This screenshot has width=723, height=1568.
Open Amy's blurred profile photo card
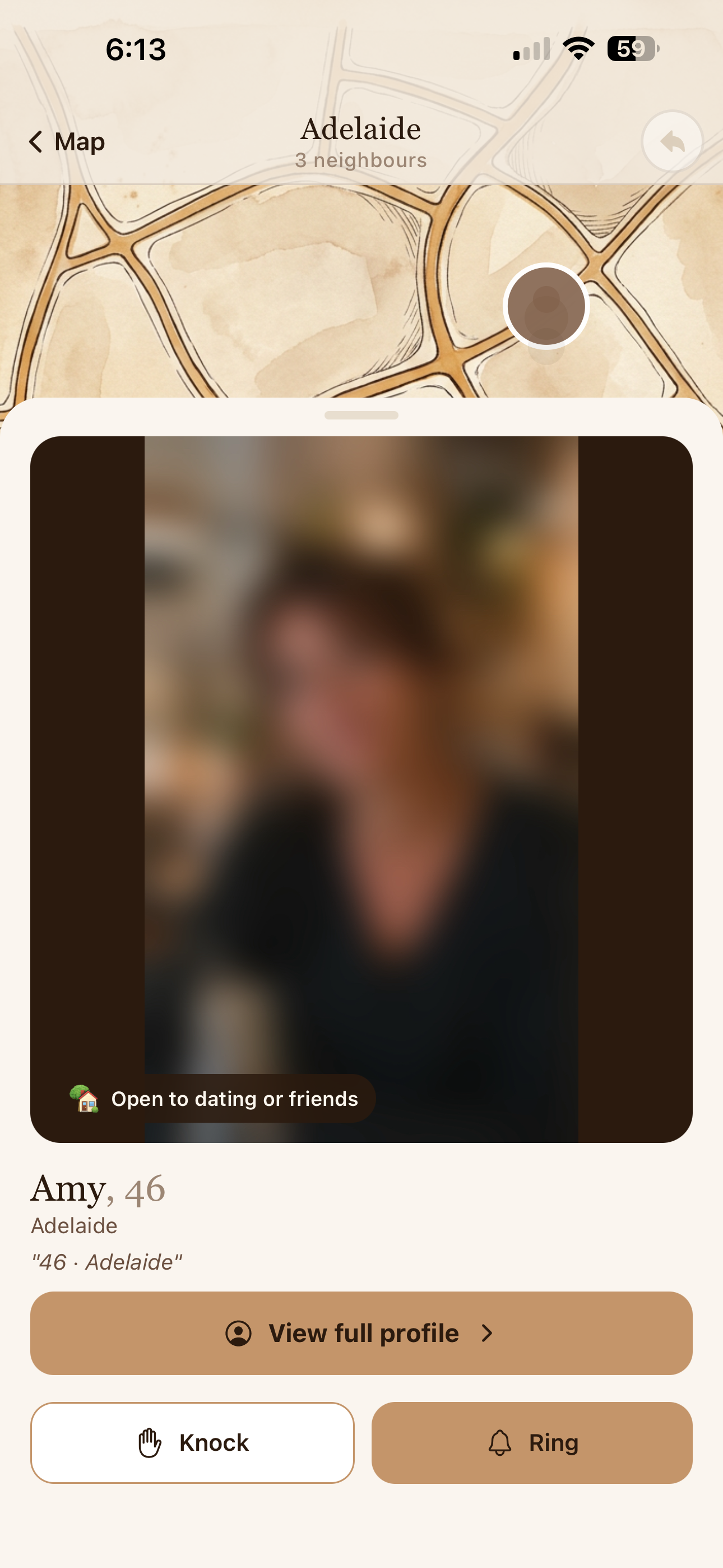tap(361, 789)
